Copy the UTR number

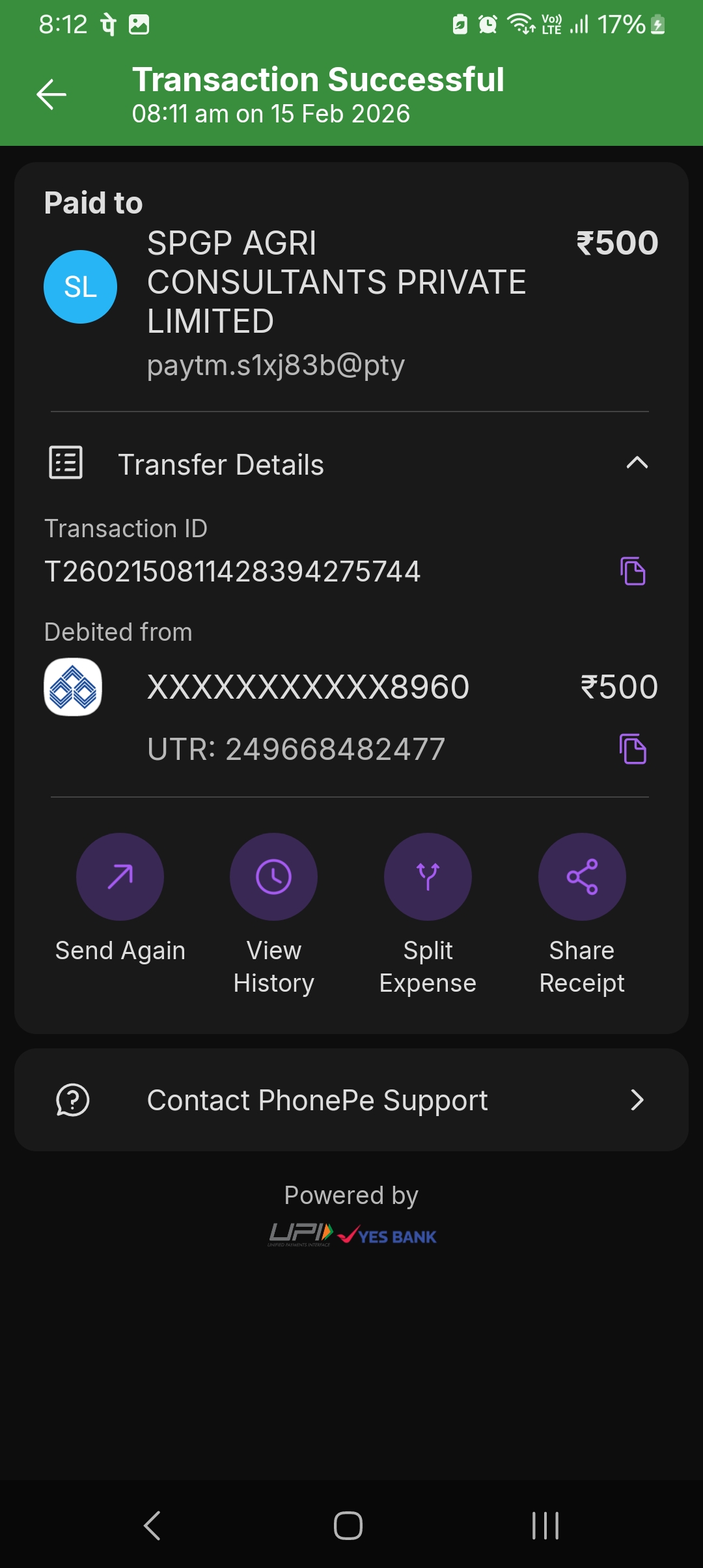coord(632,749)
